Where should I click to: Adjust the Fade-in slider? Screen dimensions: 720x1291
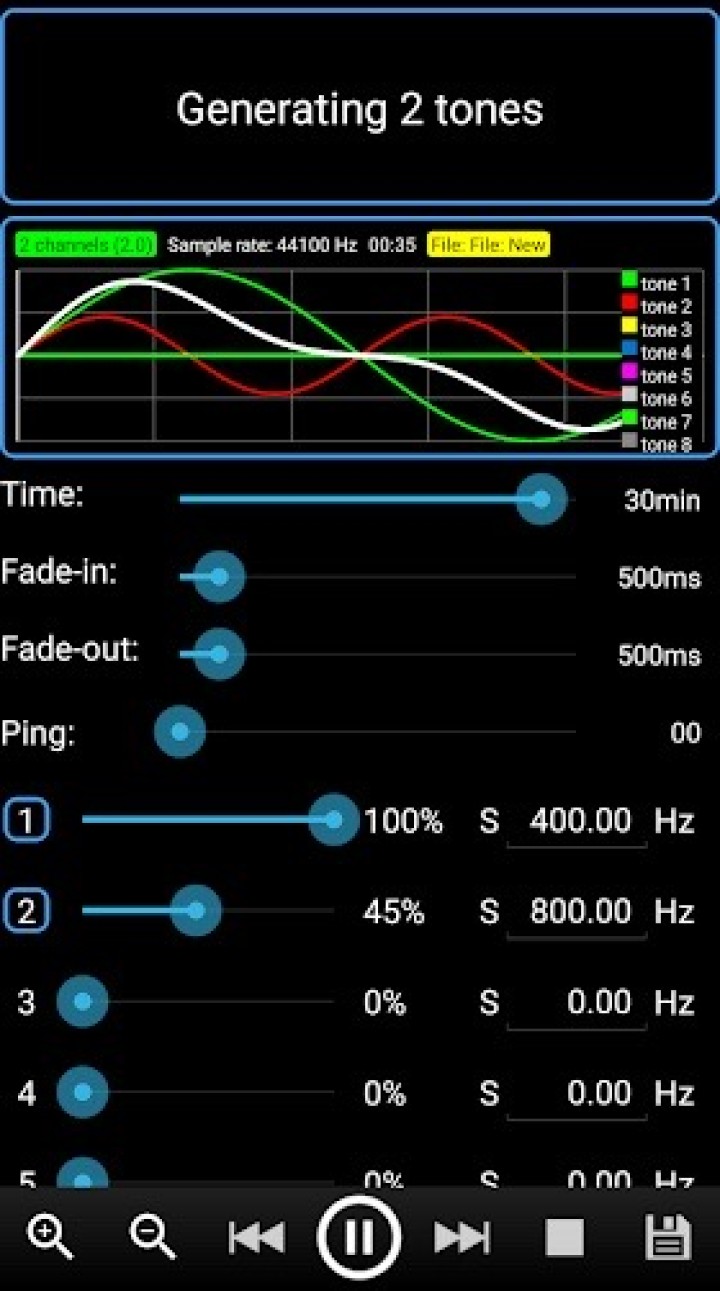(219, 577)
